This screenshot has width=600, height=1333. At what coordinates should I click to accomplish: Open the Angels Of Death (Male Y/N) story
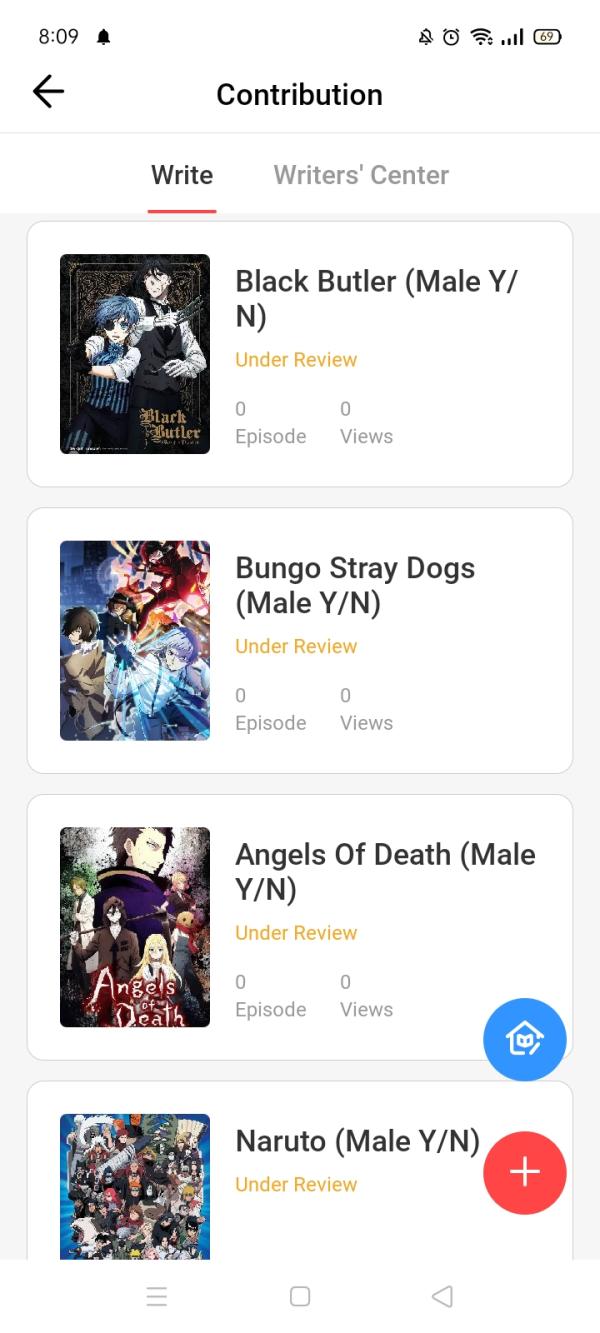(x=385, y=871)
